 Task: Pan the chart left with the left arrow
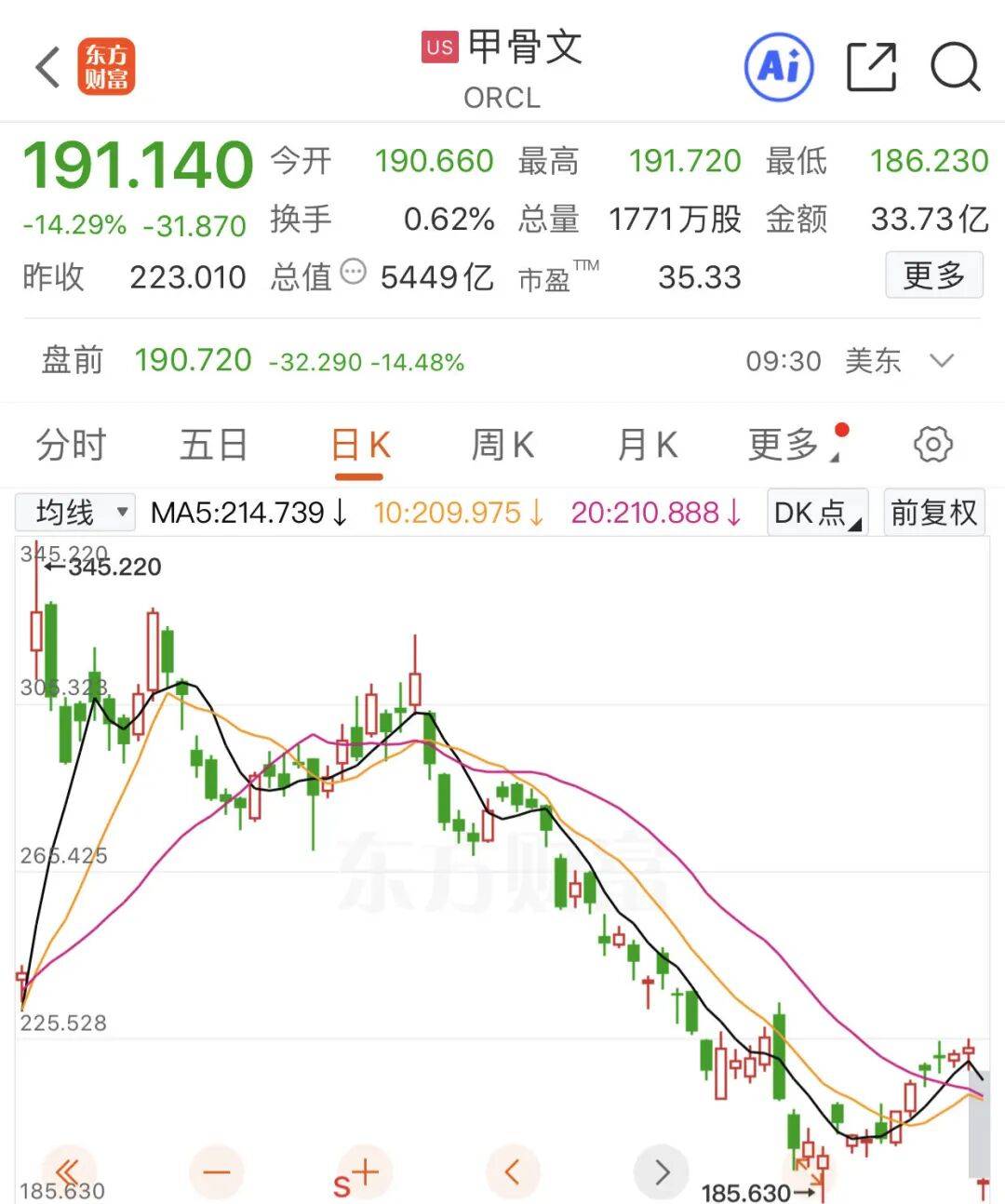tap(513, 1172)
